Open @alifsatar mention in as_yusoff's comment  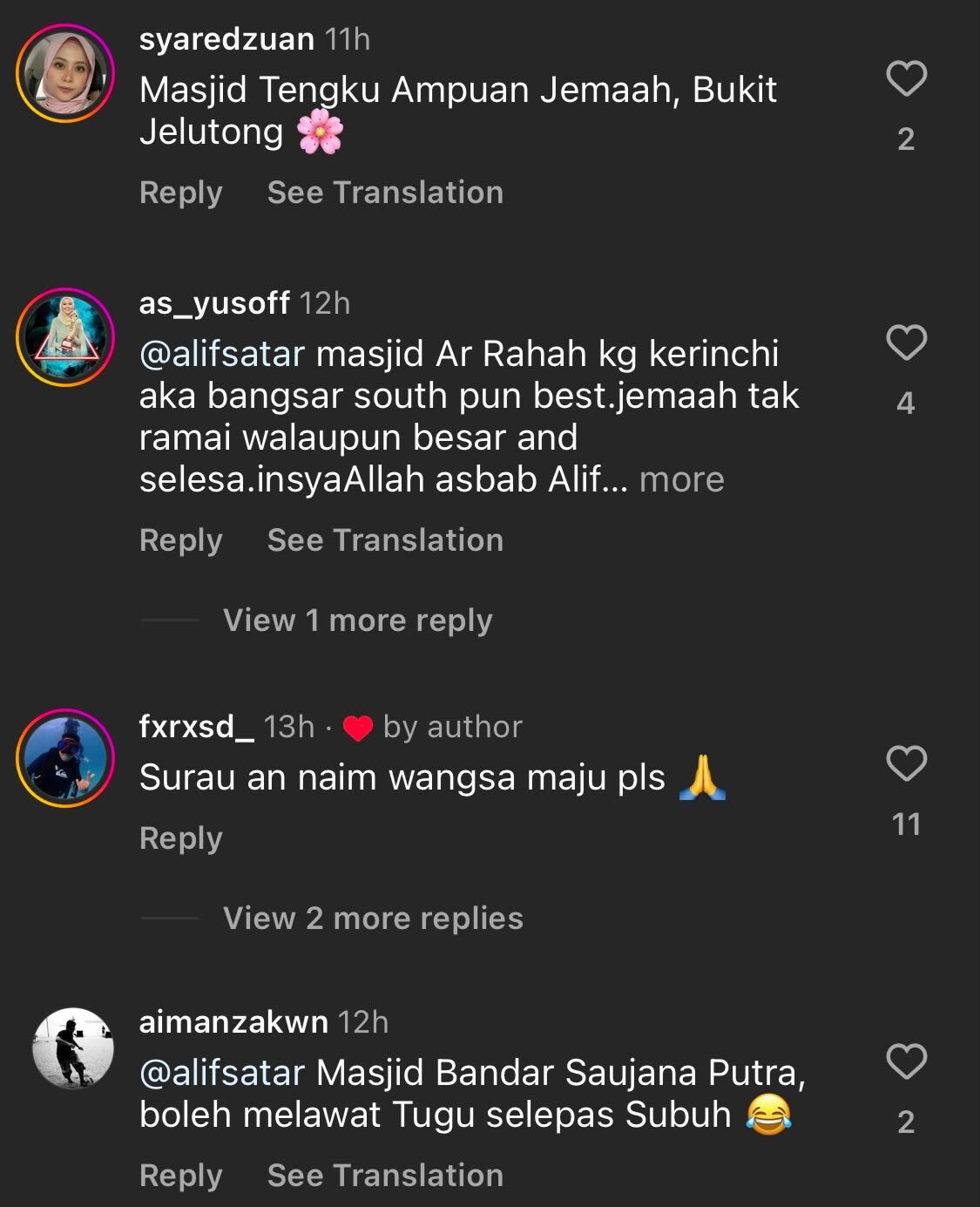tap(222, 355)
